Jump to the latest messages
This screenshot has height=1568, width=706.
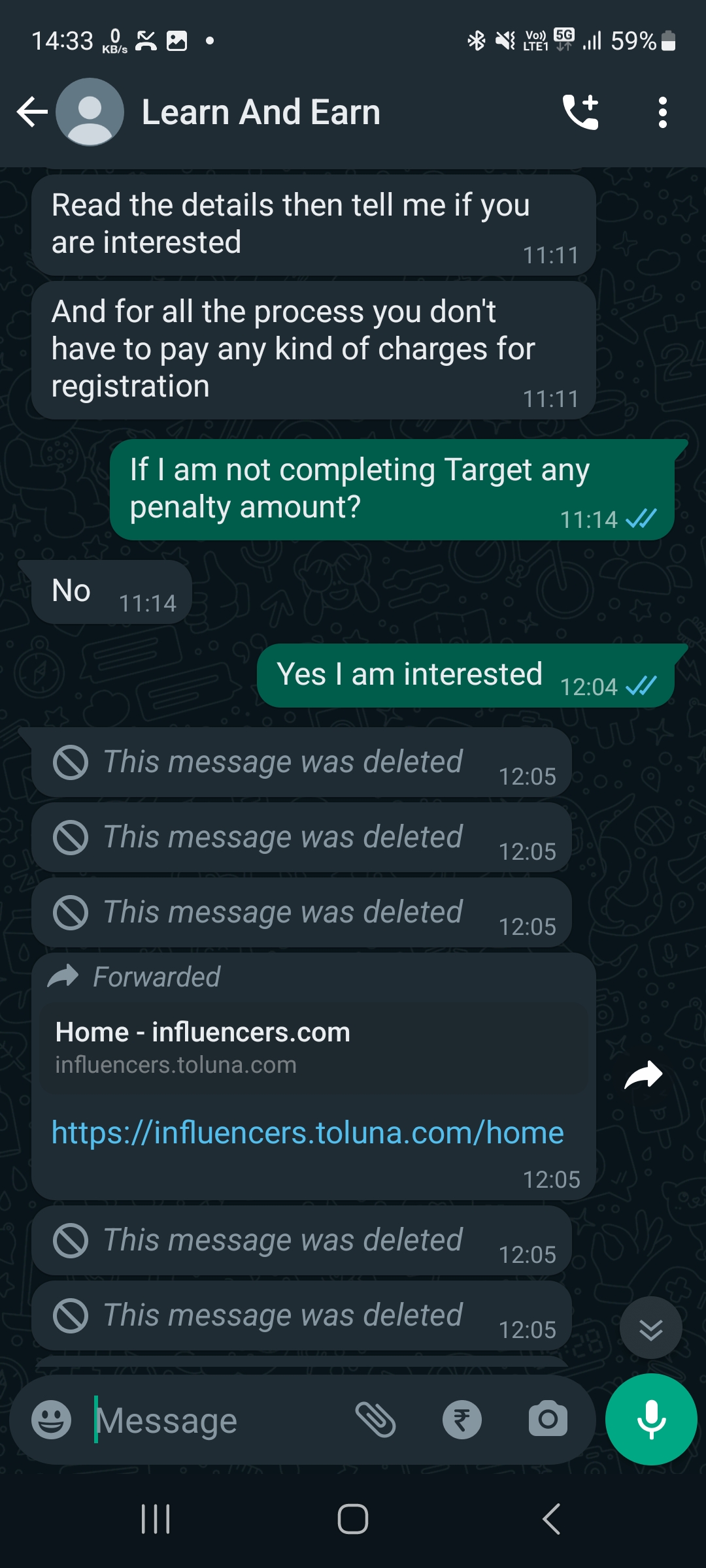(651, 1328)
